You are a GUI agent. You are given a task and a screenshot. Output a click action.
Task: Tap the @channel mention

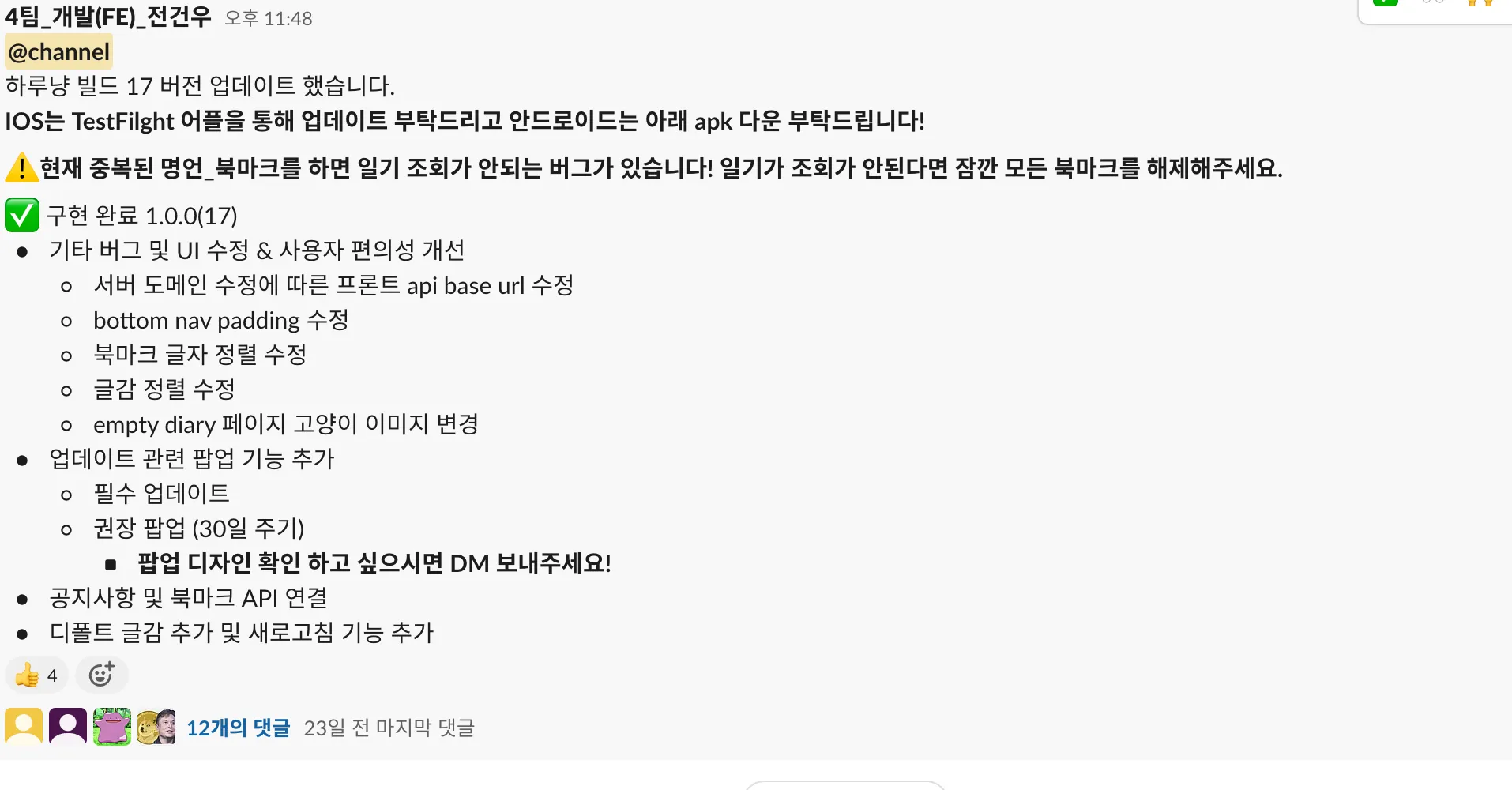(x=58, y=52)
